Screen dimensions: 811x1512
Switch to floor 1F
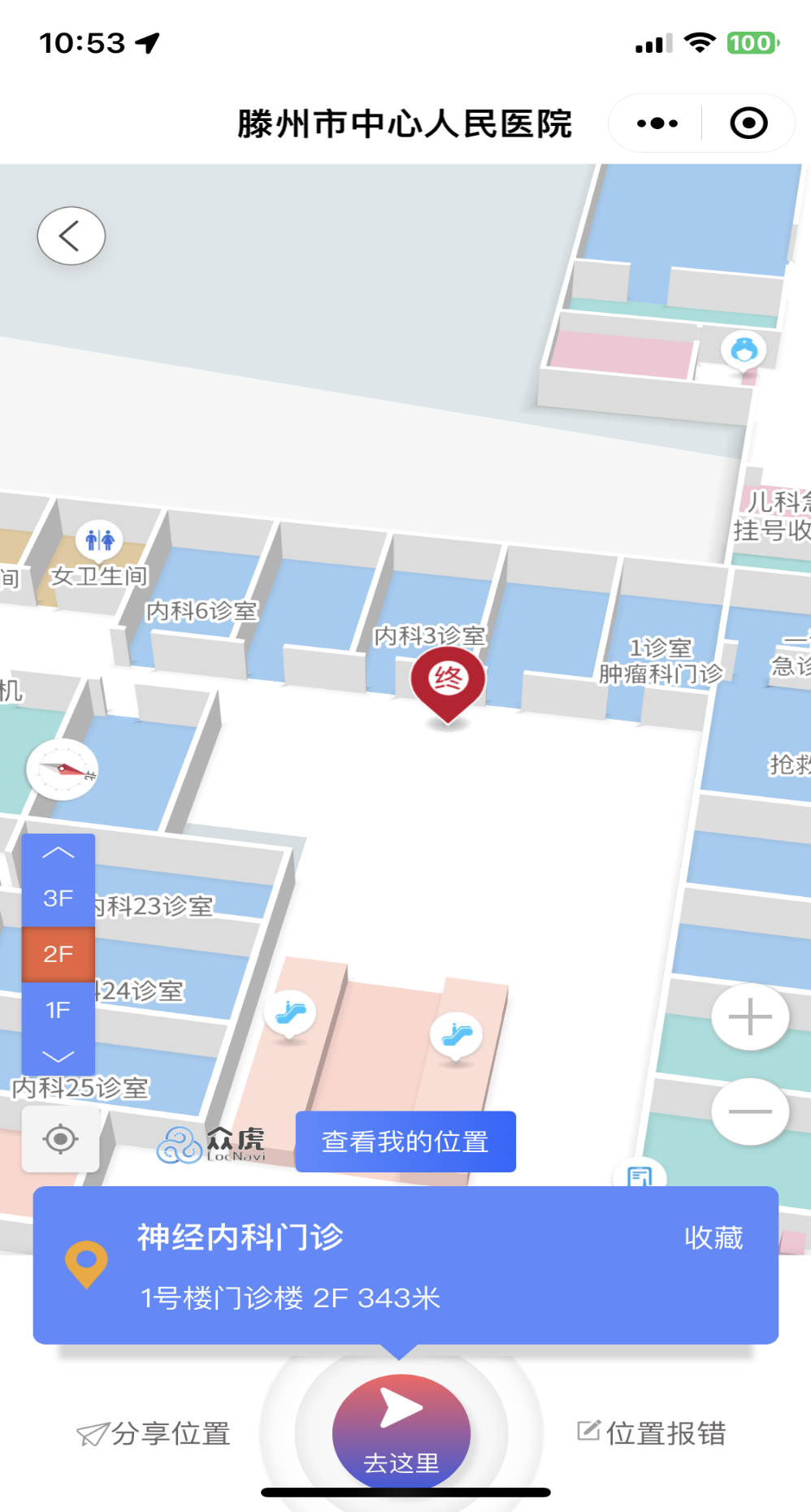pos(58,1009)
